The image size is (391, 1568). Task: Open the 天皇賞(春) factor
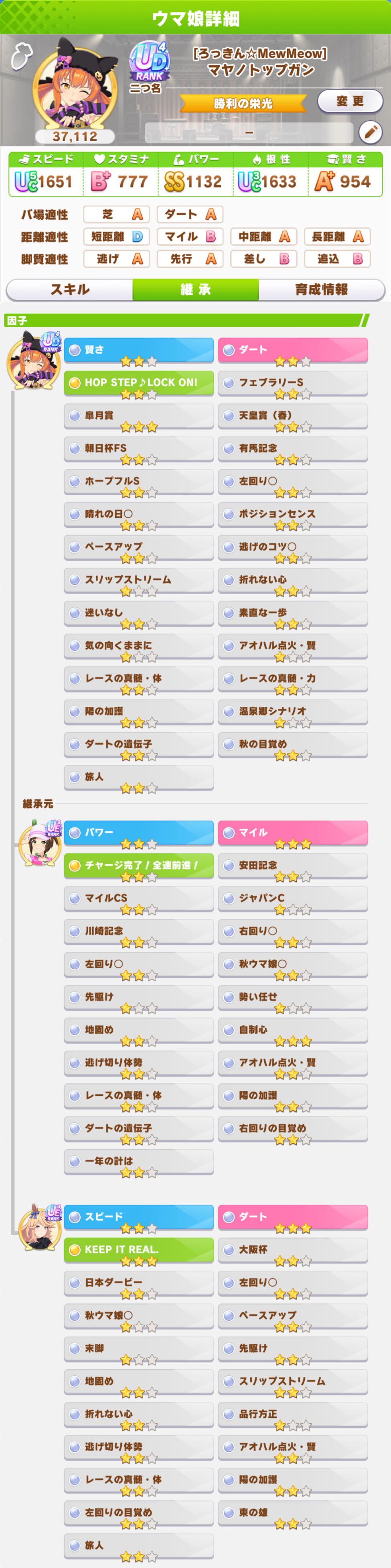tap(293, 416)
